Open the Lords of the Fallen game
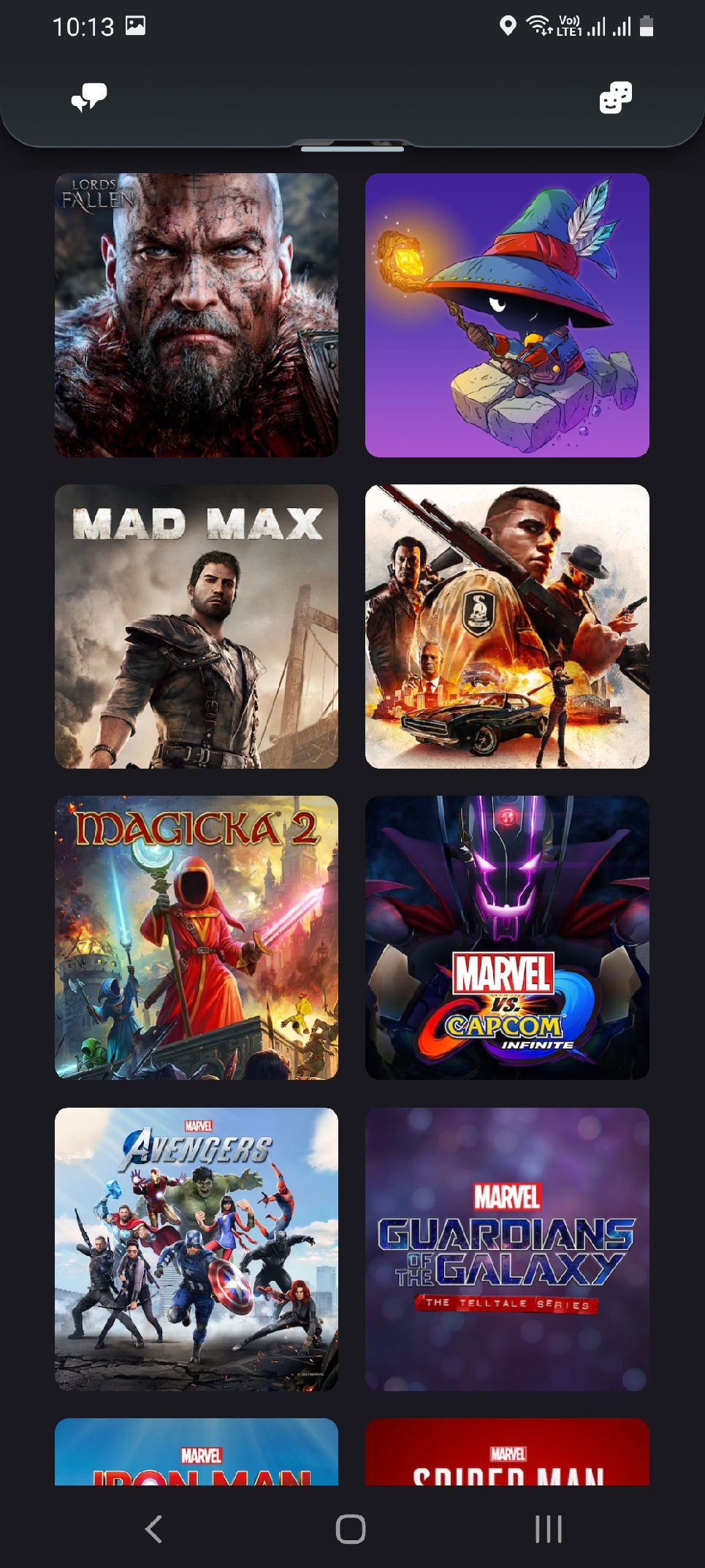 [x=197, y=315]
